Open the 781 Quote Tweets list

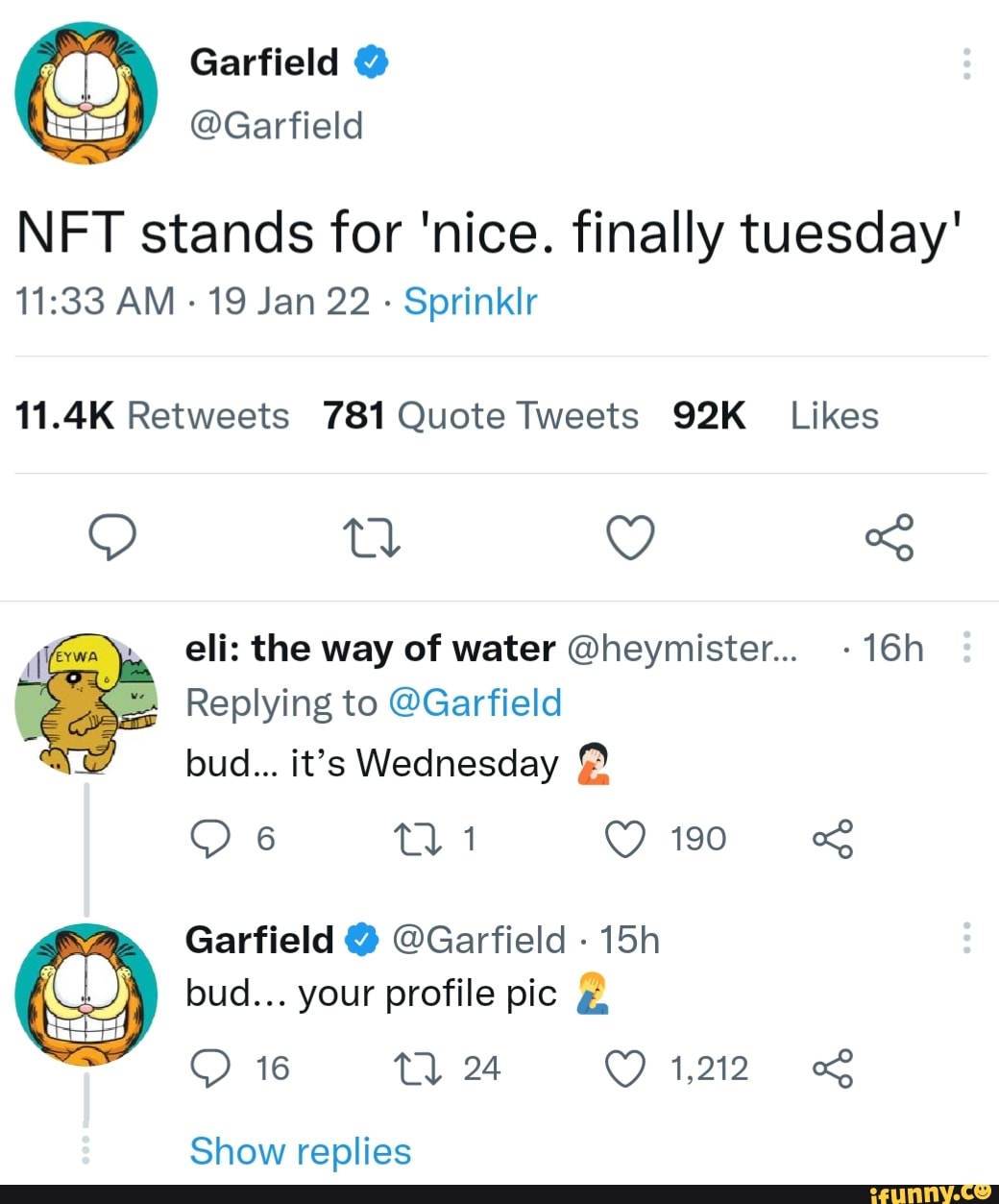click(479, 415)
